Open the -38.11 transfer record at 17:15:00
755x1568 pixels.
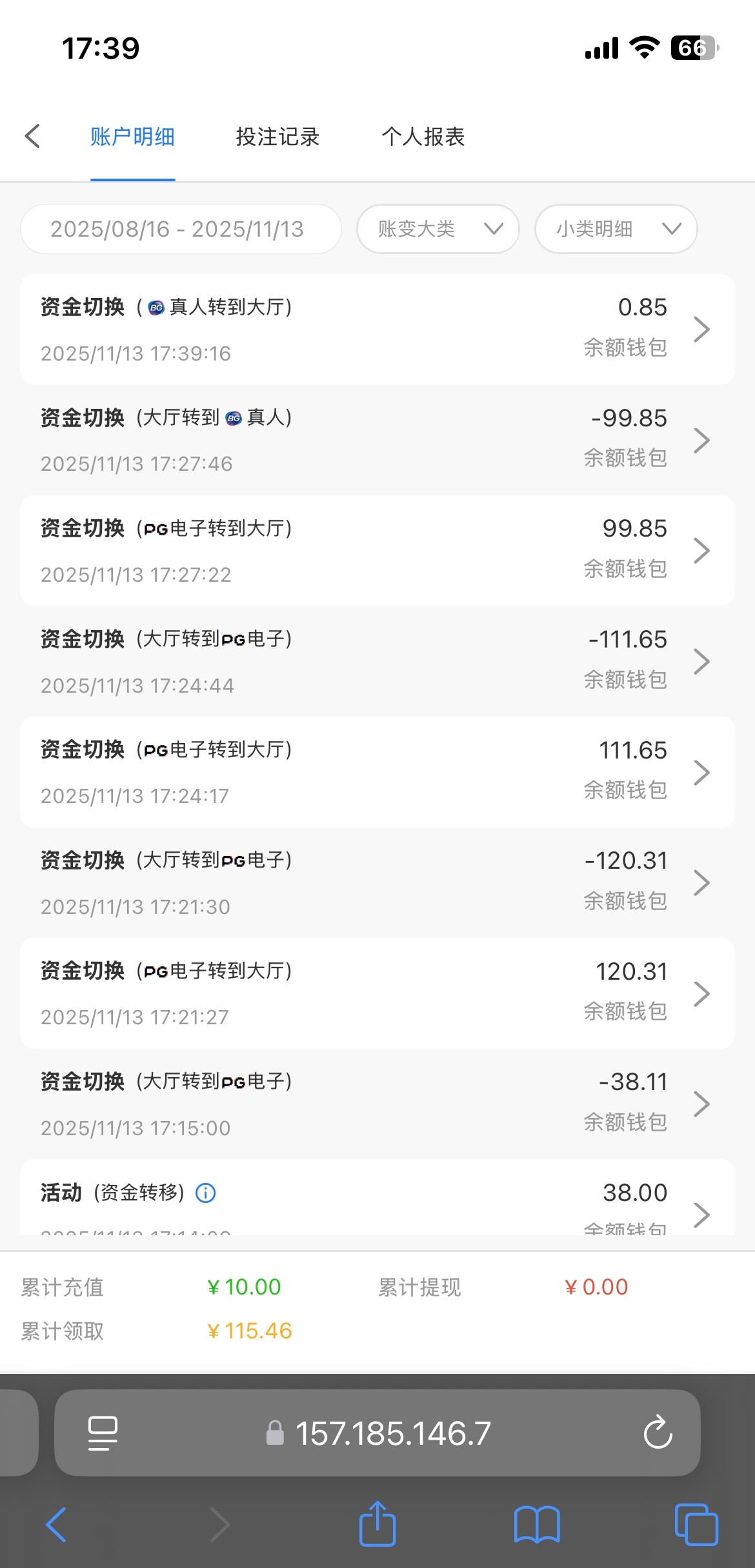point(377,1104)
